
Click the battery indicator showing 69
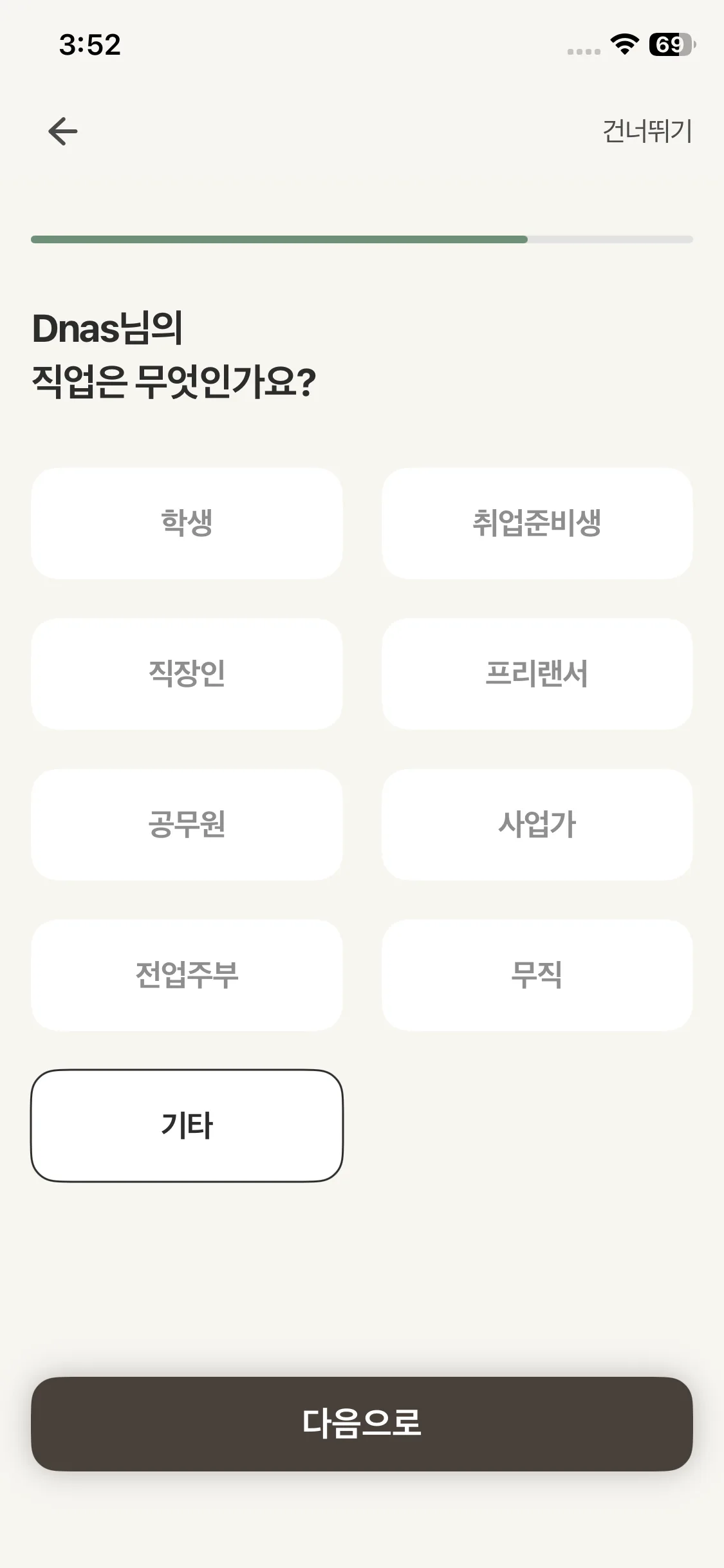click(669, 45)
